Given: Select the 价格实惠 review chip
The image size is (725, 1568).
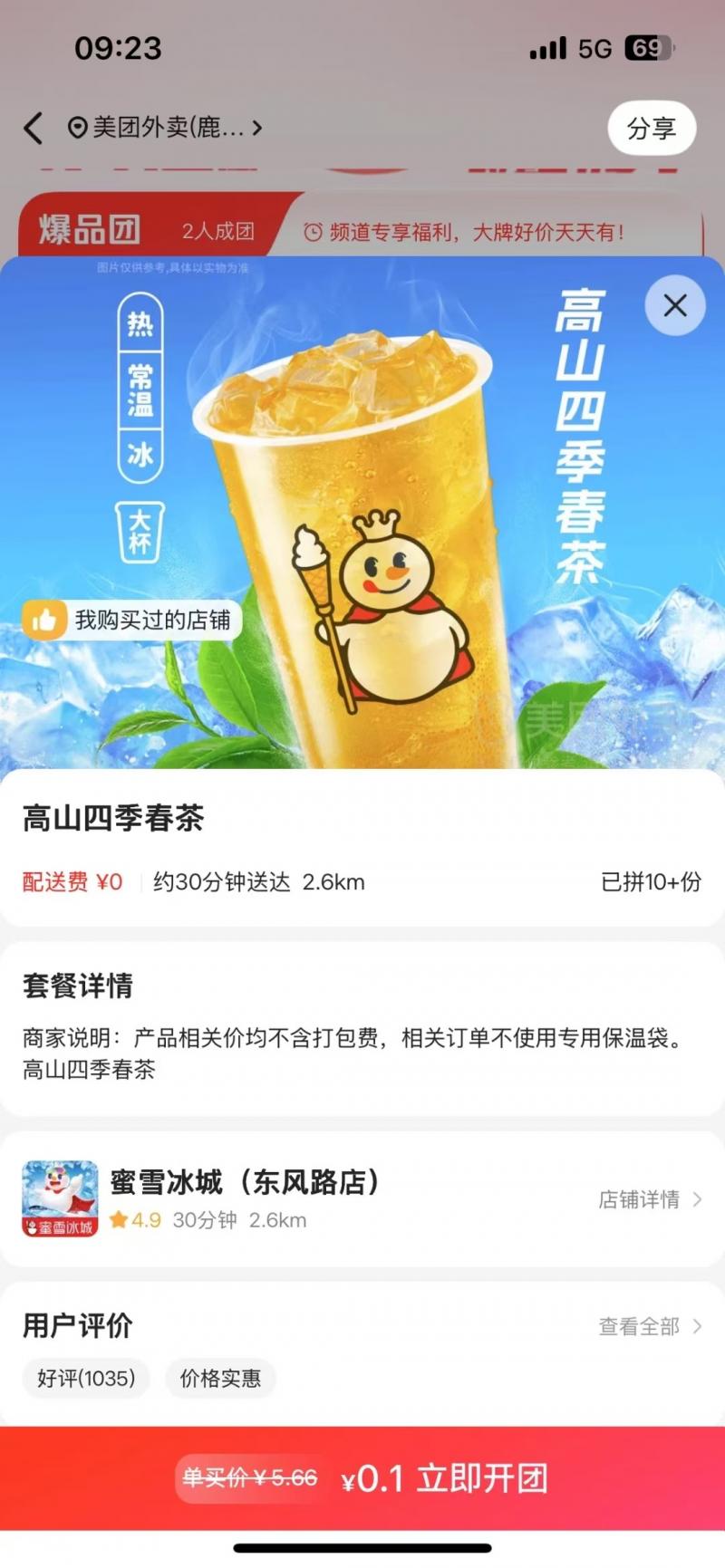Looking at the screenshot, I should click(220, 1378).
